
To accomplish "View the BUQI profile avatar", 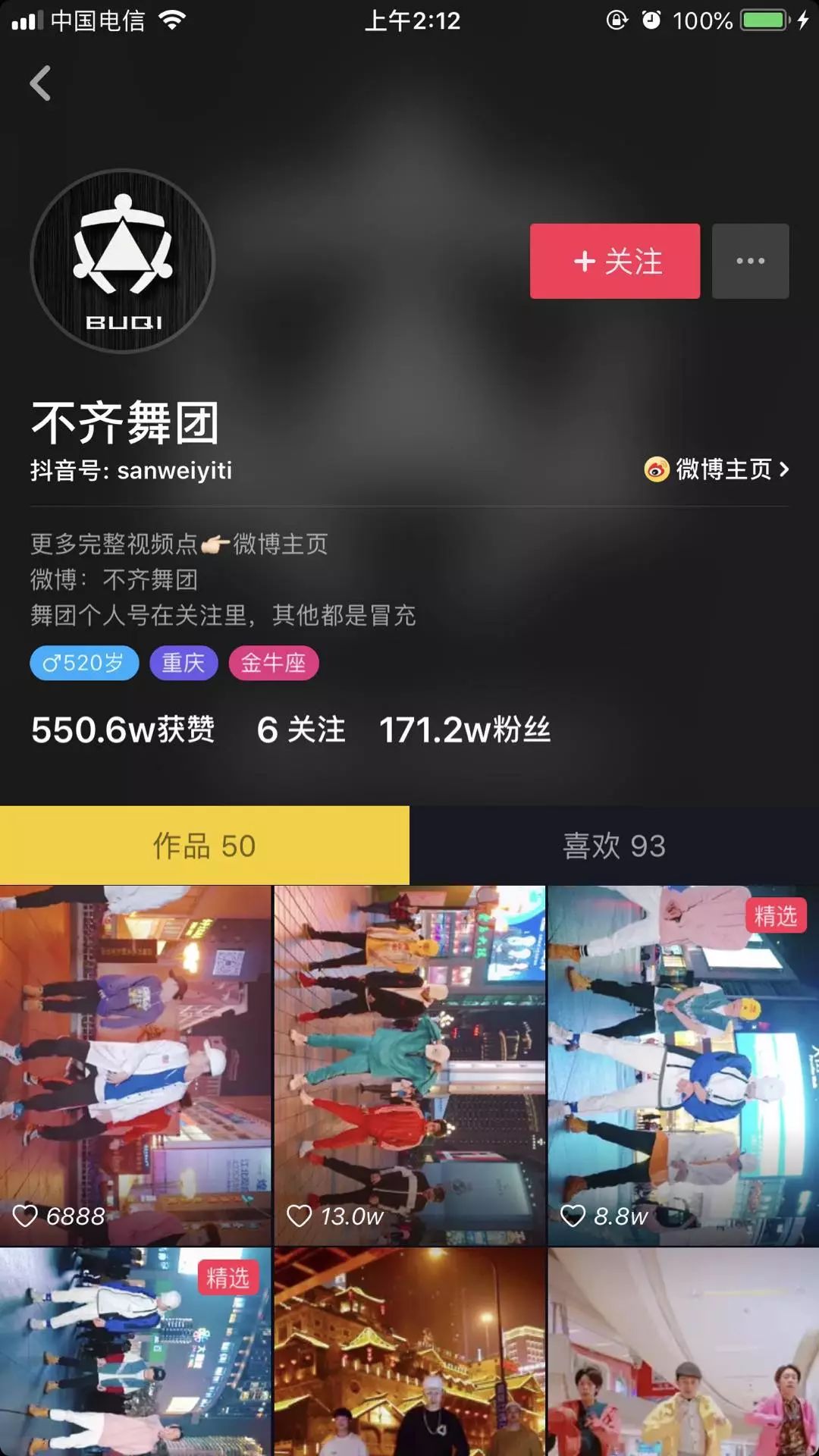I will (x=123, y=261).
